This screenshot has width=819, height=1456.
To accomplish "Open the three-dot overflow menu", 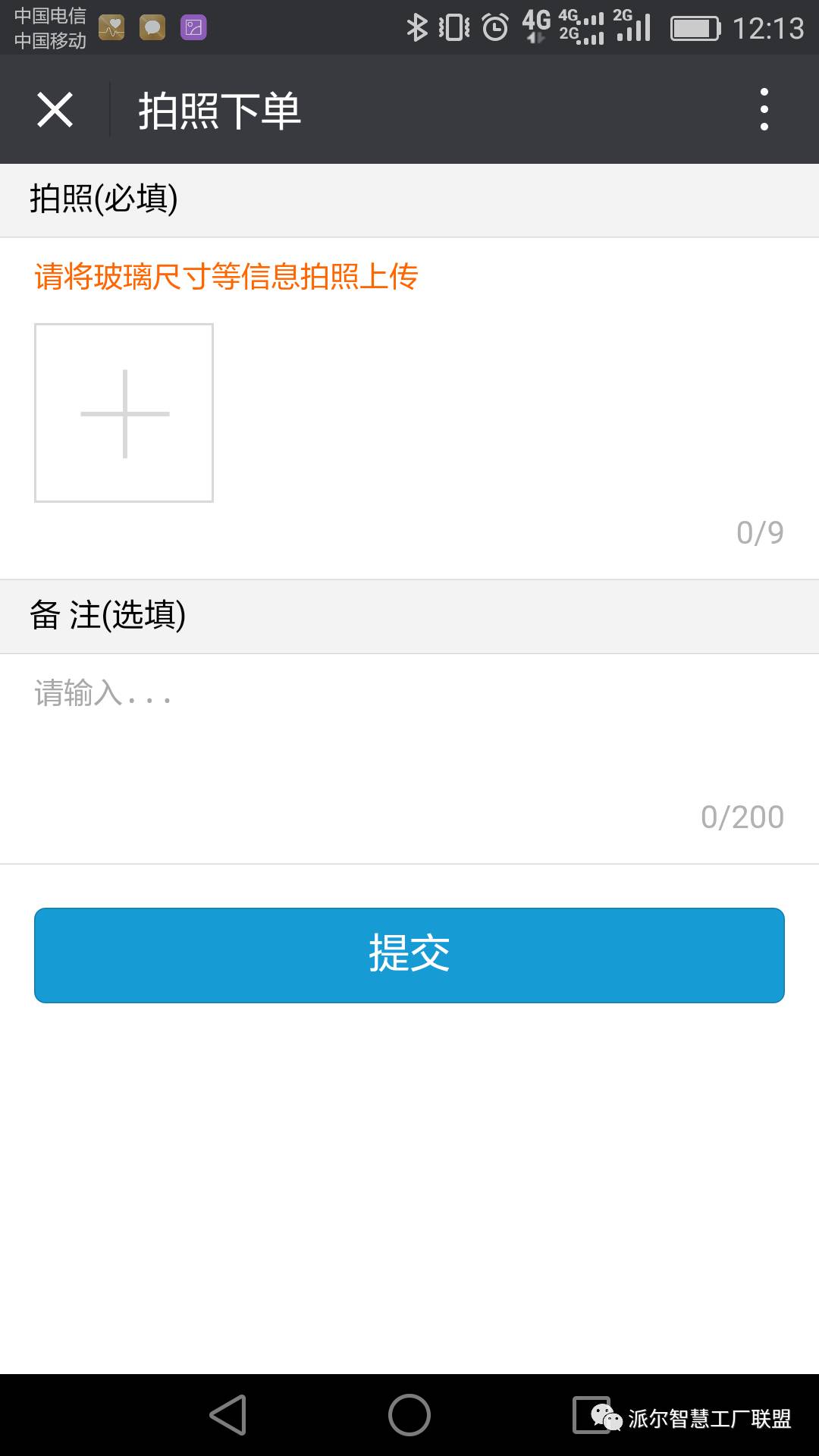I will [x=764, y=110].
